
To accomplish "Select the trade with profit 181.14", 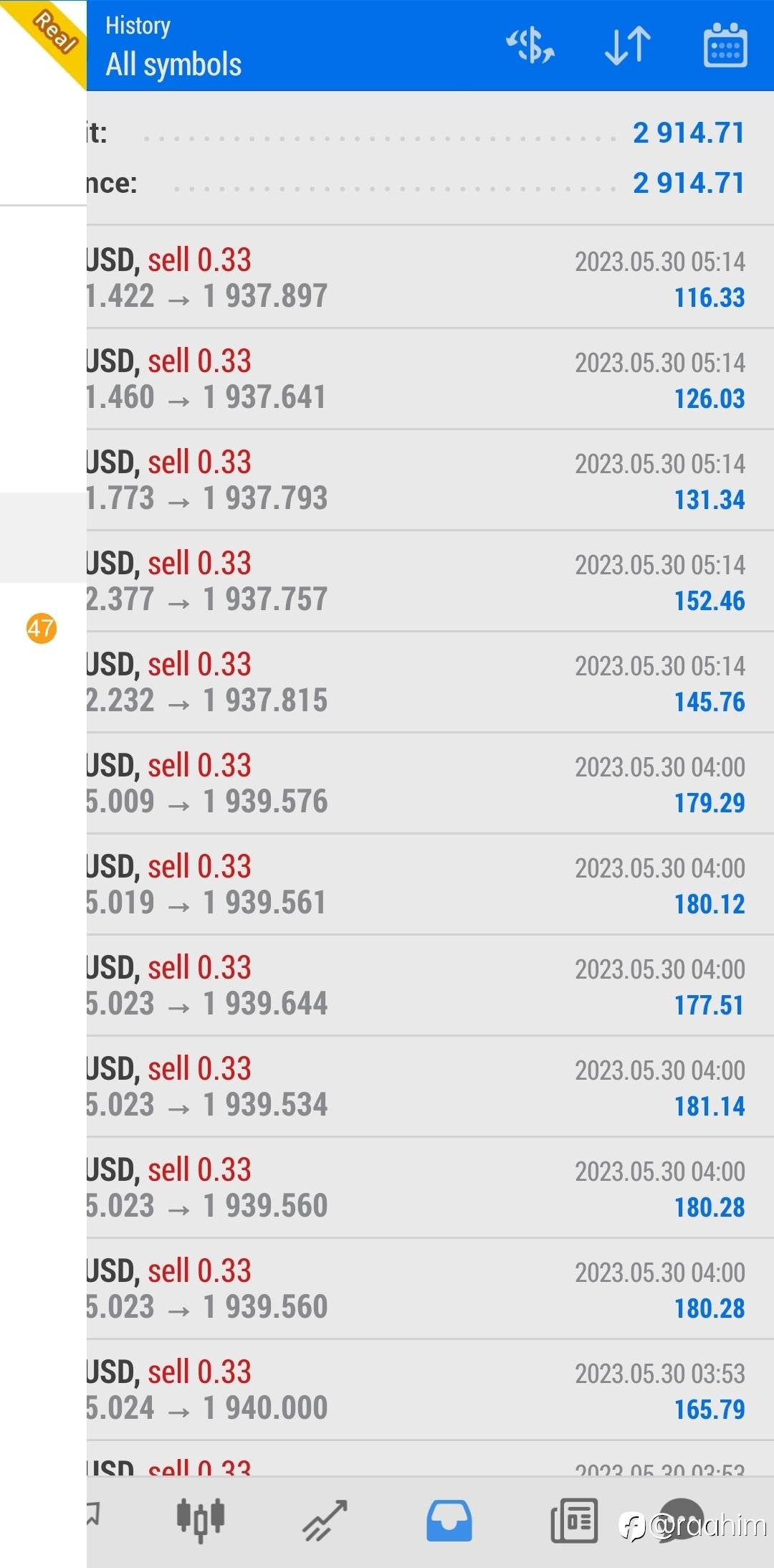I will (x=430, y=1087).
